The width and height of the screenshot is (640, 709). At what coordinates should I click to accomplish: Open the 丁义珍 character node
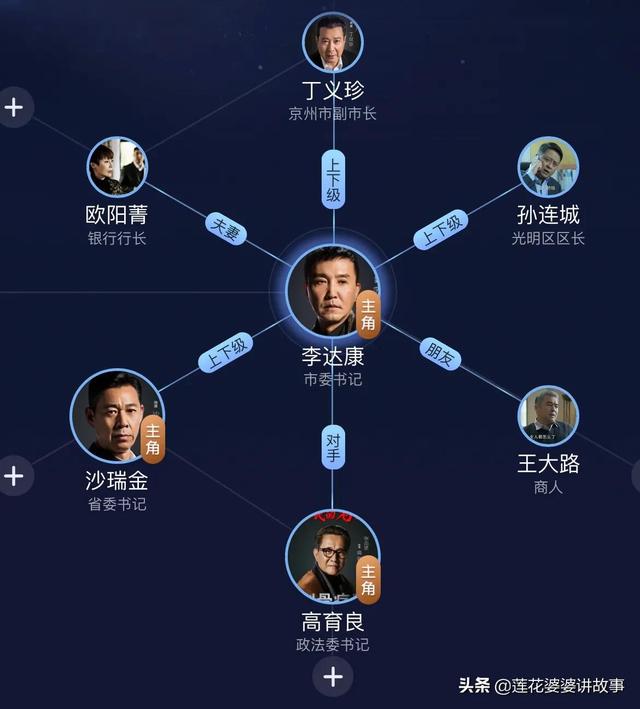click(333, 43)
